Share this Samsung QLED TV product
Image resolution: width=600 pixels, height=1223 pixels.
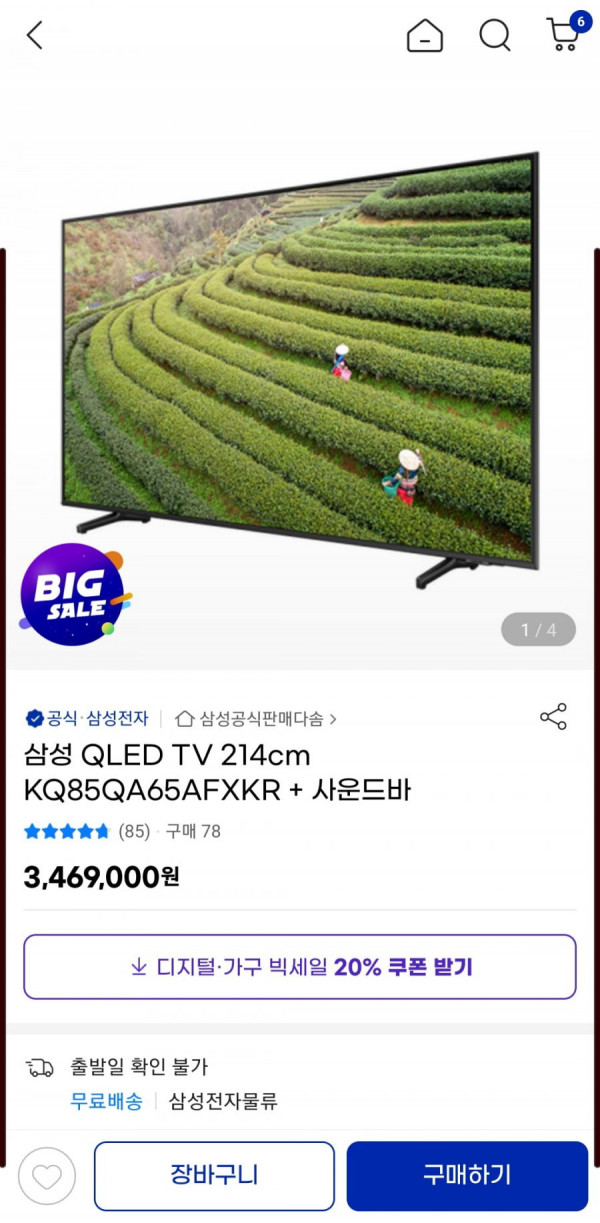553,717
